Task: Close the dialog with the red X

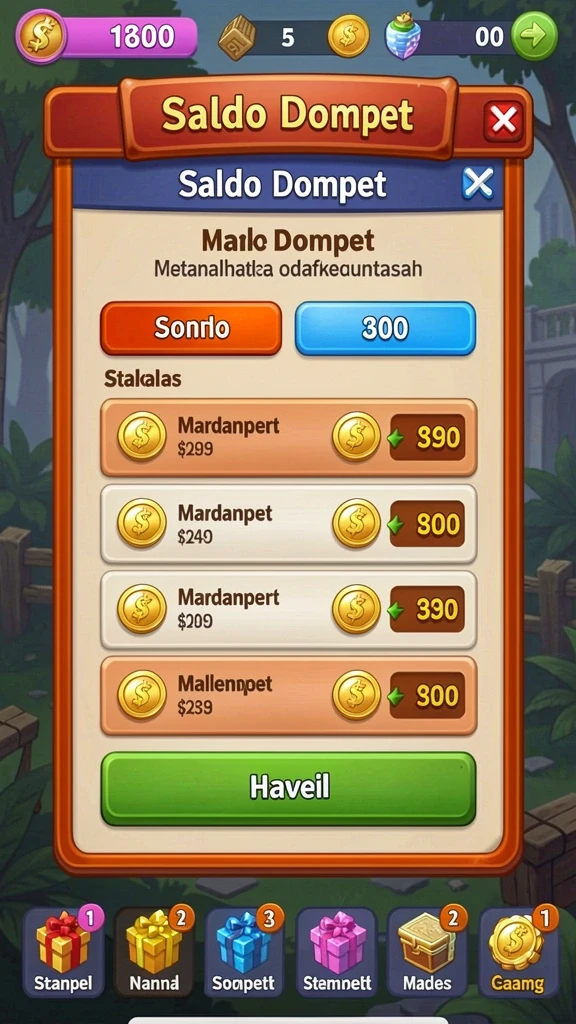Action: [503, 121]
